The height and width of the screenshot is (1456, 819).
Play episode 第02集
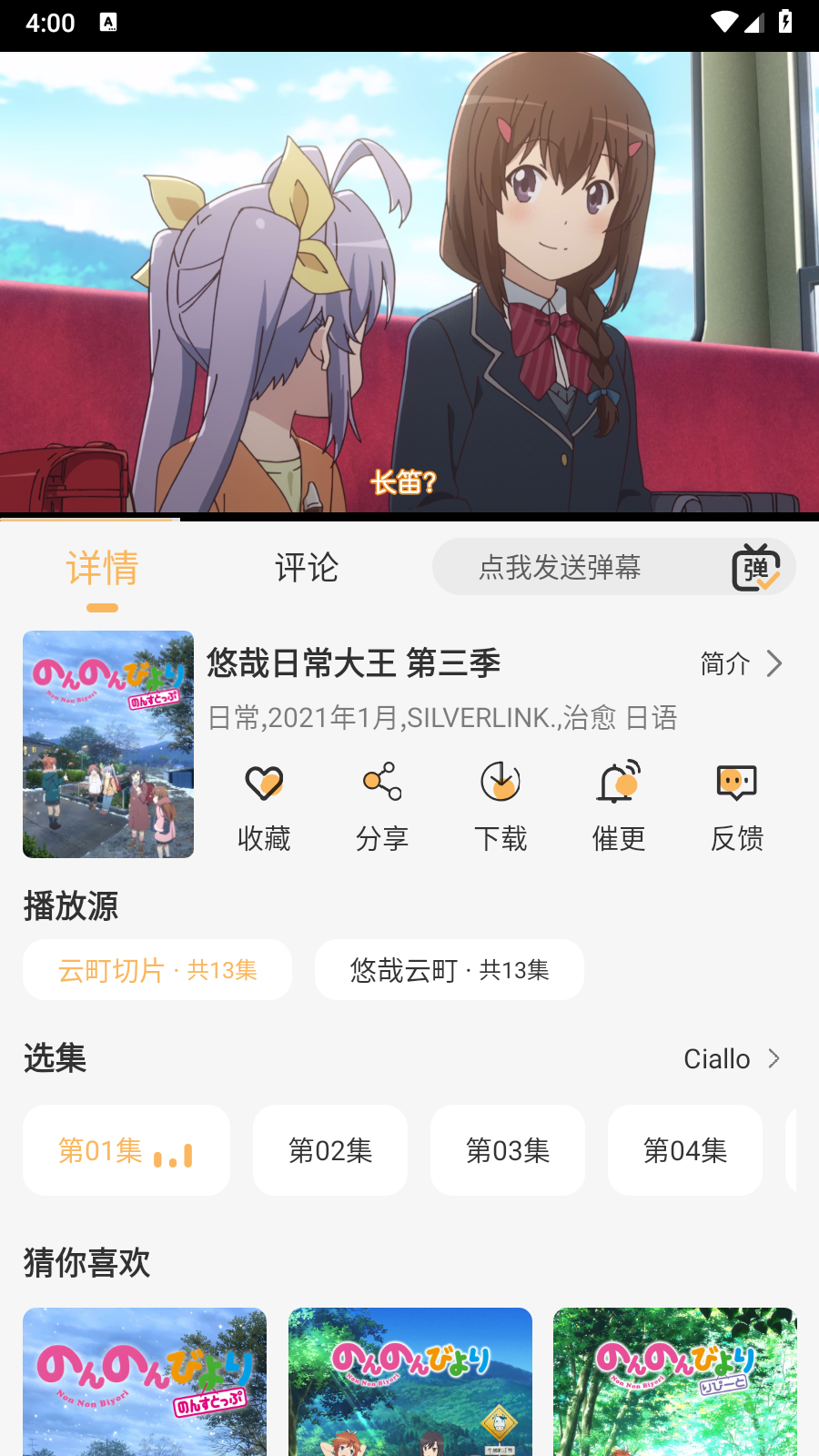(330, 1150)
